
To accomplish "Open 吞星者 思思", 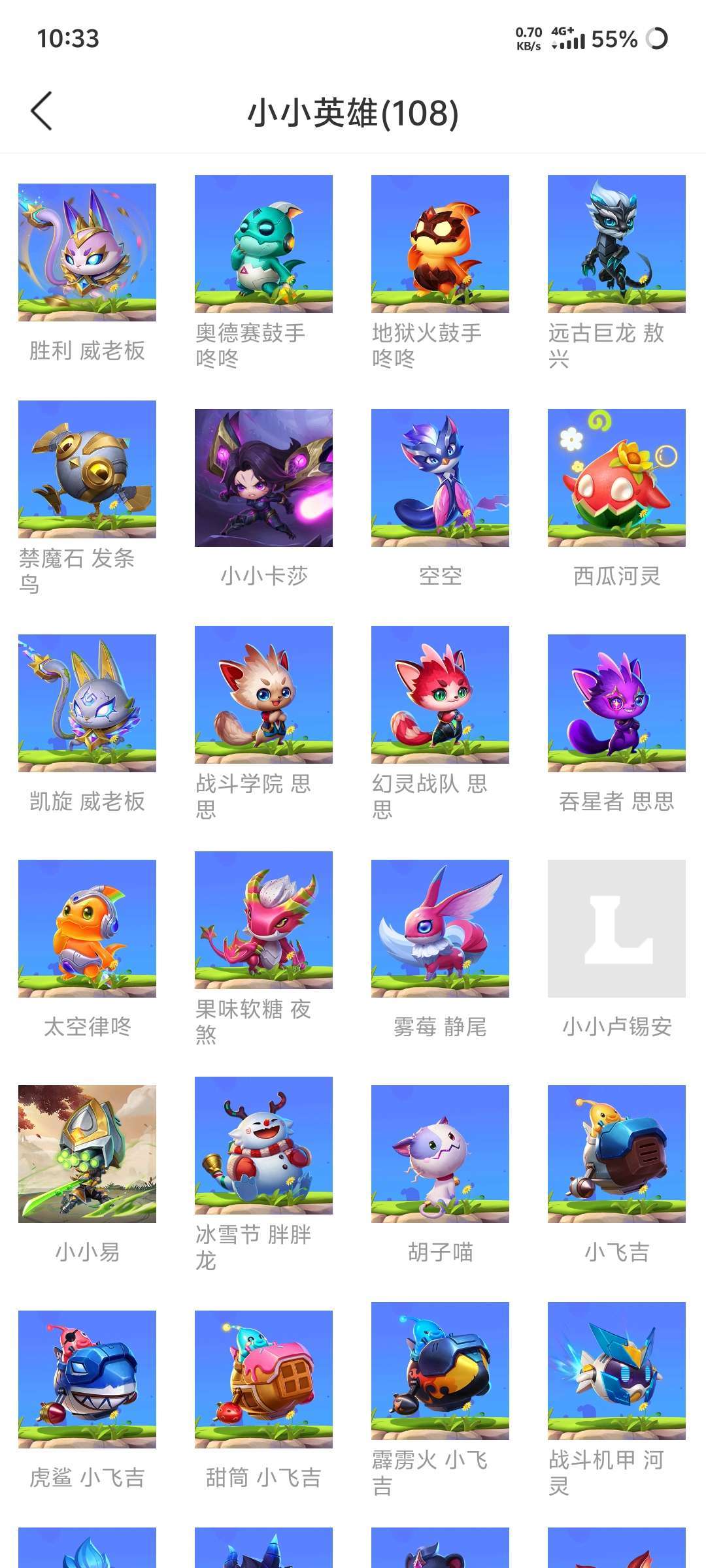I will [x=616, y=703].
